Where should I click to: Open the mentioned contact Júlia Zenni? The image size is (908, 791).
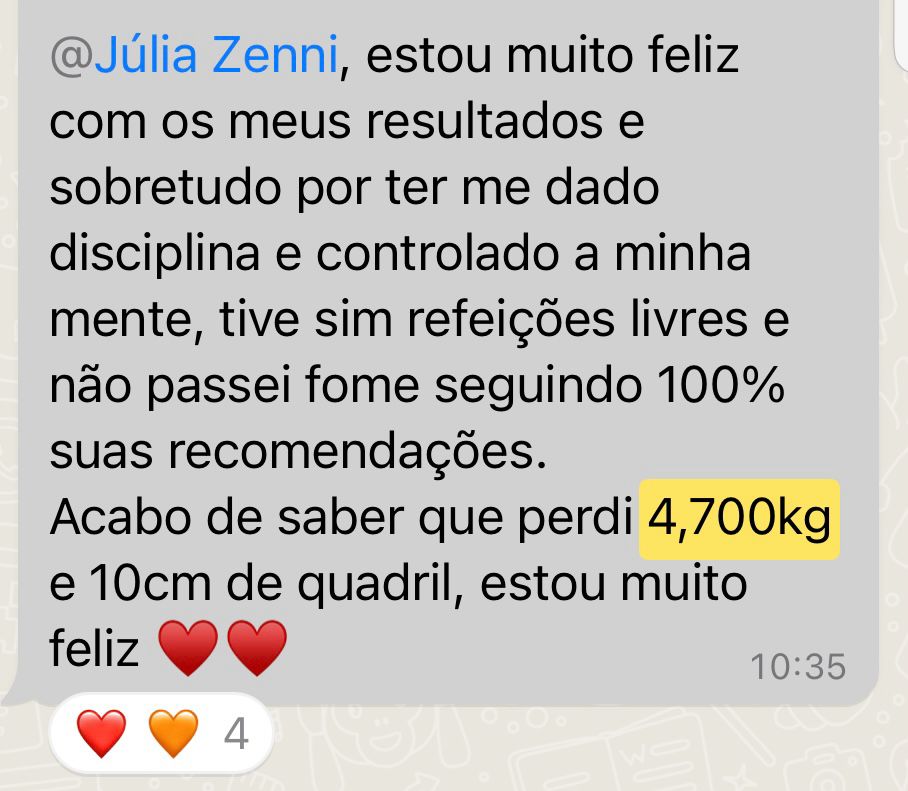point(195,57)
